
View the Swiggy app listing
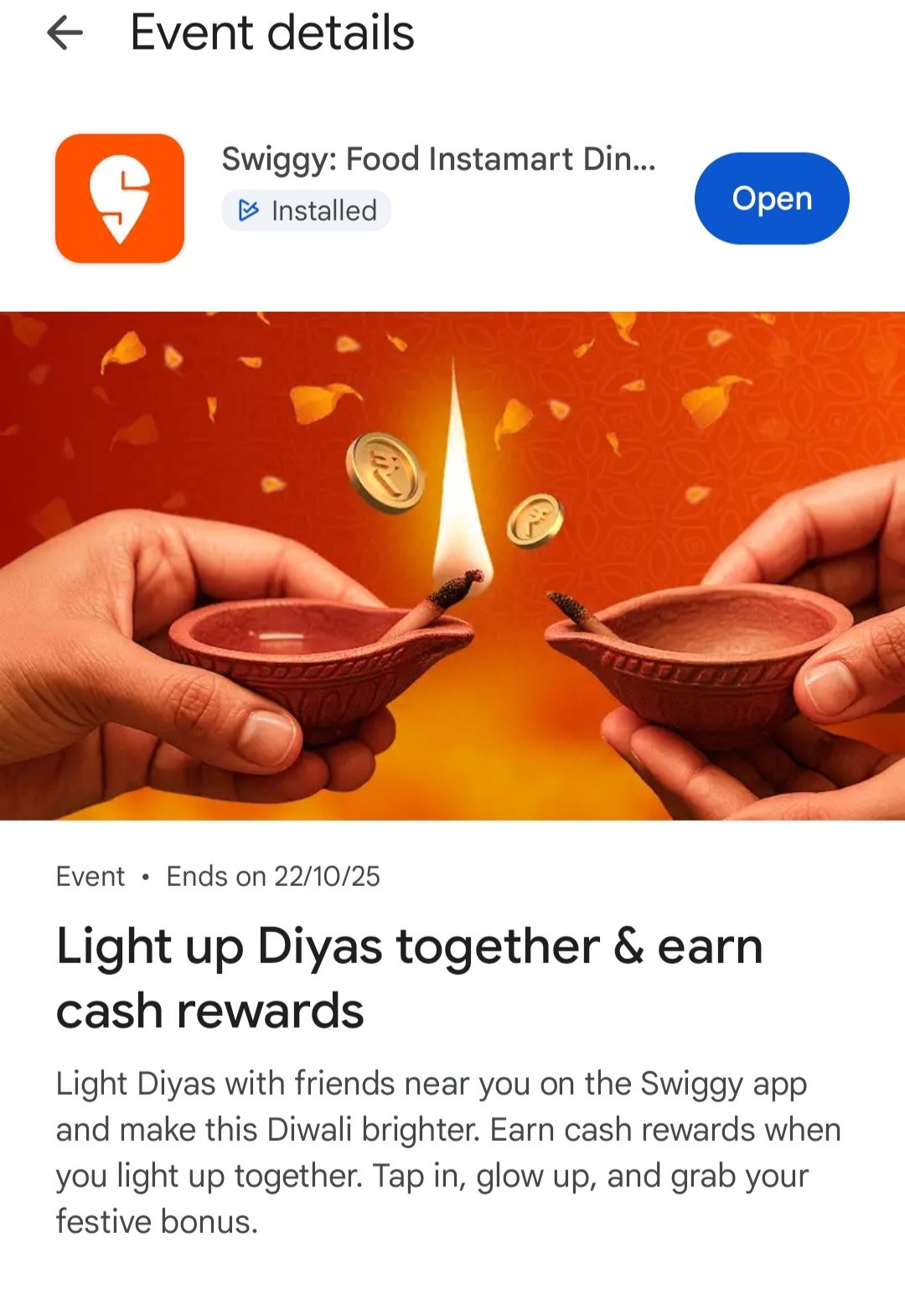[437, 159]
